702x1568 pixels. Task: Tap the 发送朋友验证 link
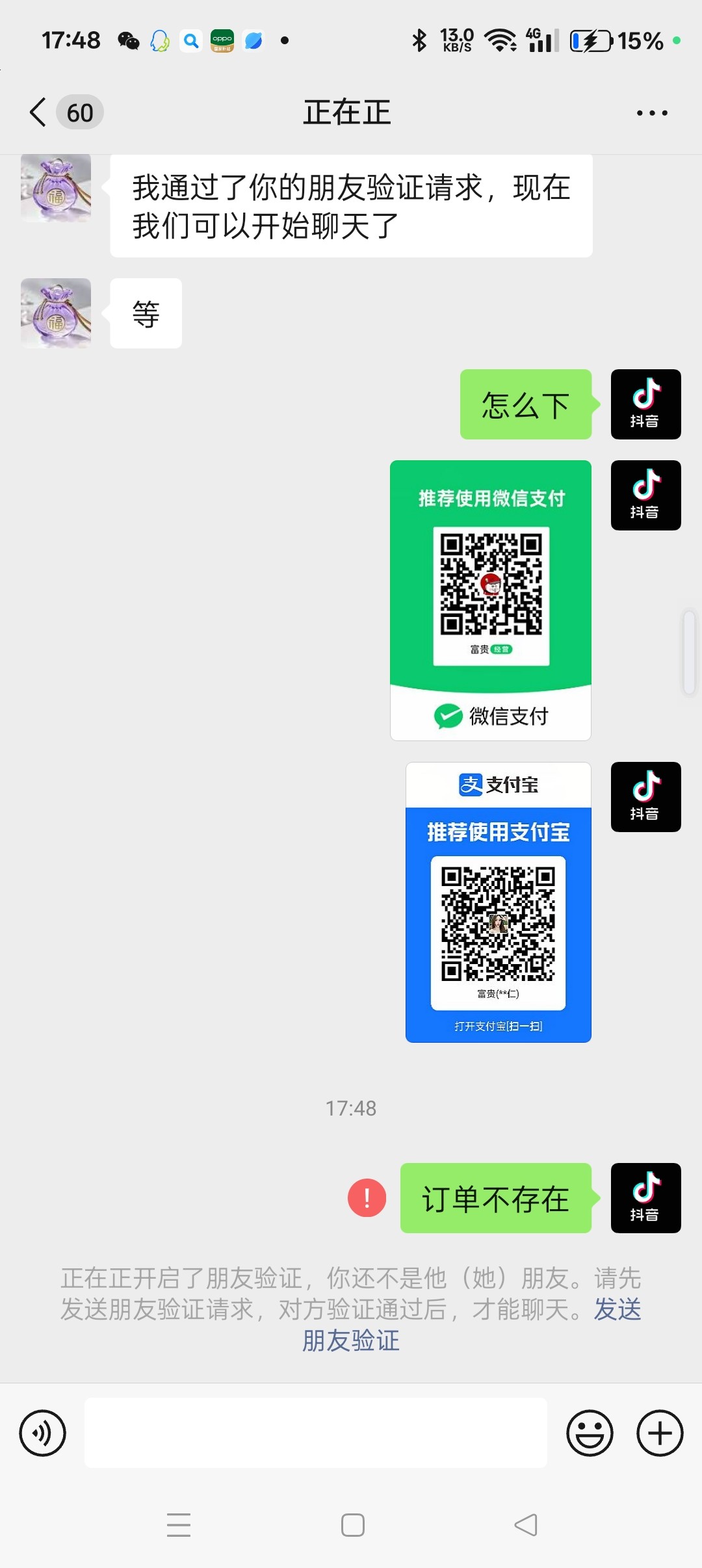[x=351, y=1340]
